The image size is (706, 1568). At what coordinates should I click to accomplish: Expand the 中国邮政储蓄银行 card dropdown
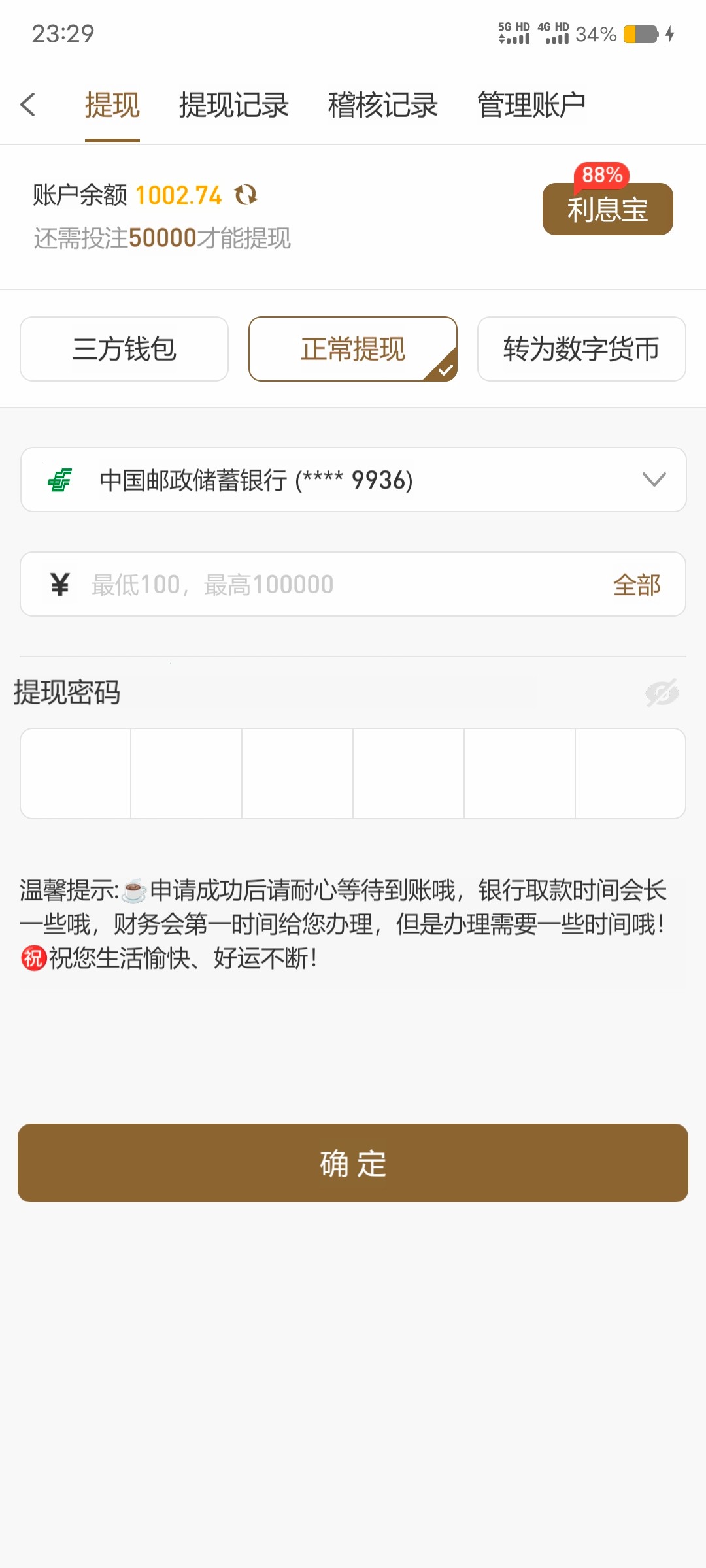pos(353,480)
